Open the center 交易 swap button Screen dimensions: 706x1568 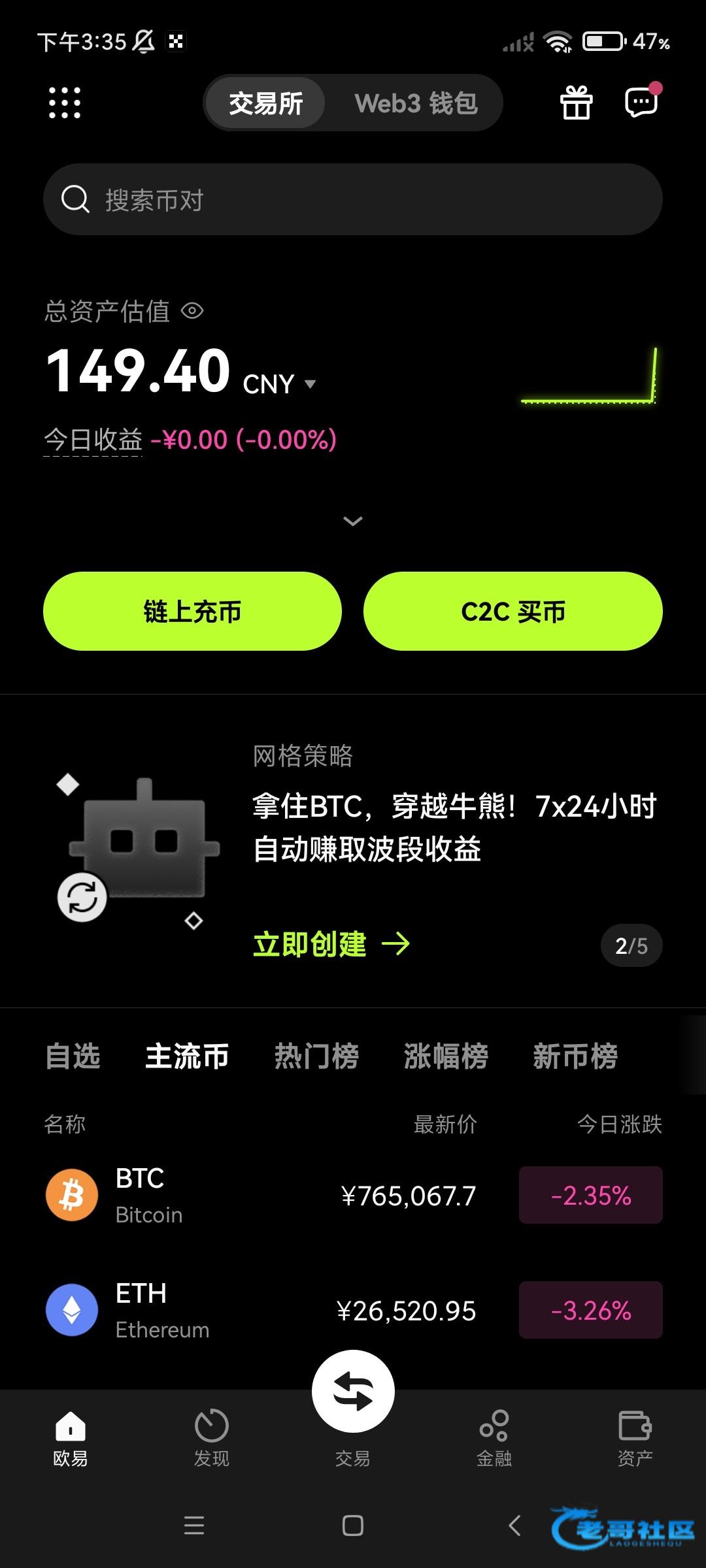pyautogui.click(x=353, y=1392)
